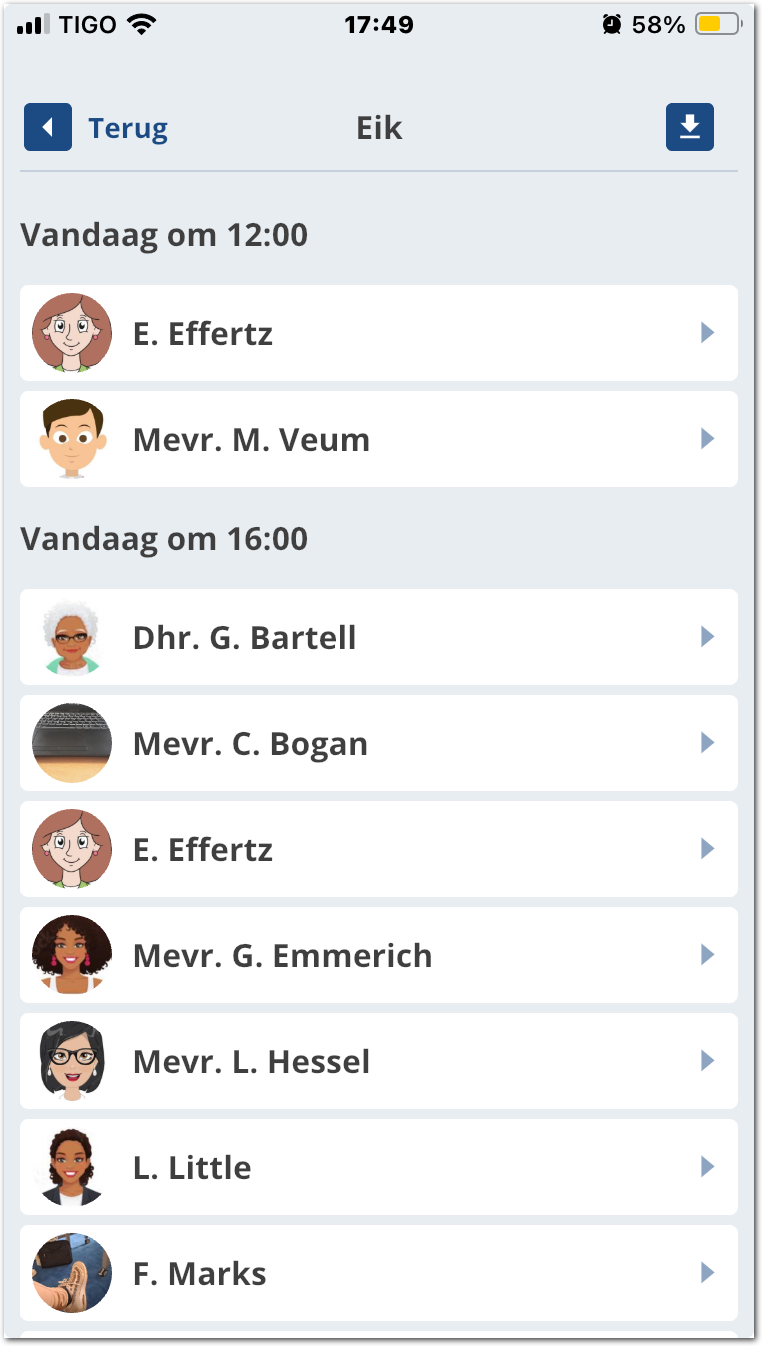Image resolution: width=762 pixels, height=1346 pixels.
Task: Select L. Little from the list
Action: (378, 1167)
